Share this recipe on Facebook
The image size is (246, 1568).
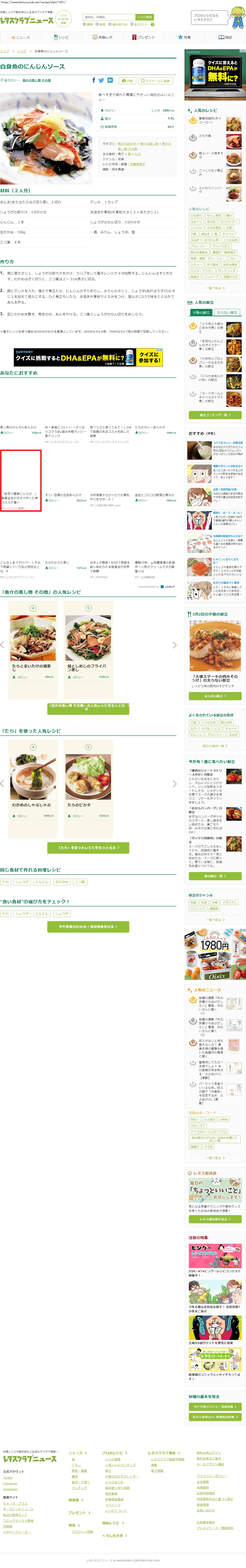tap(94, 80)
